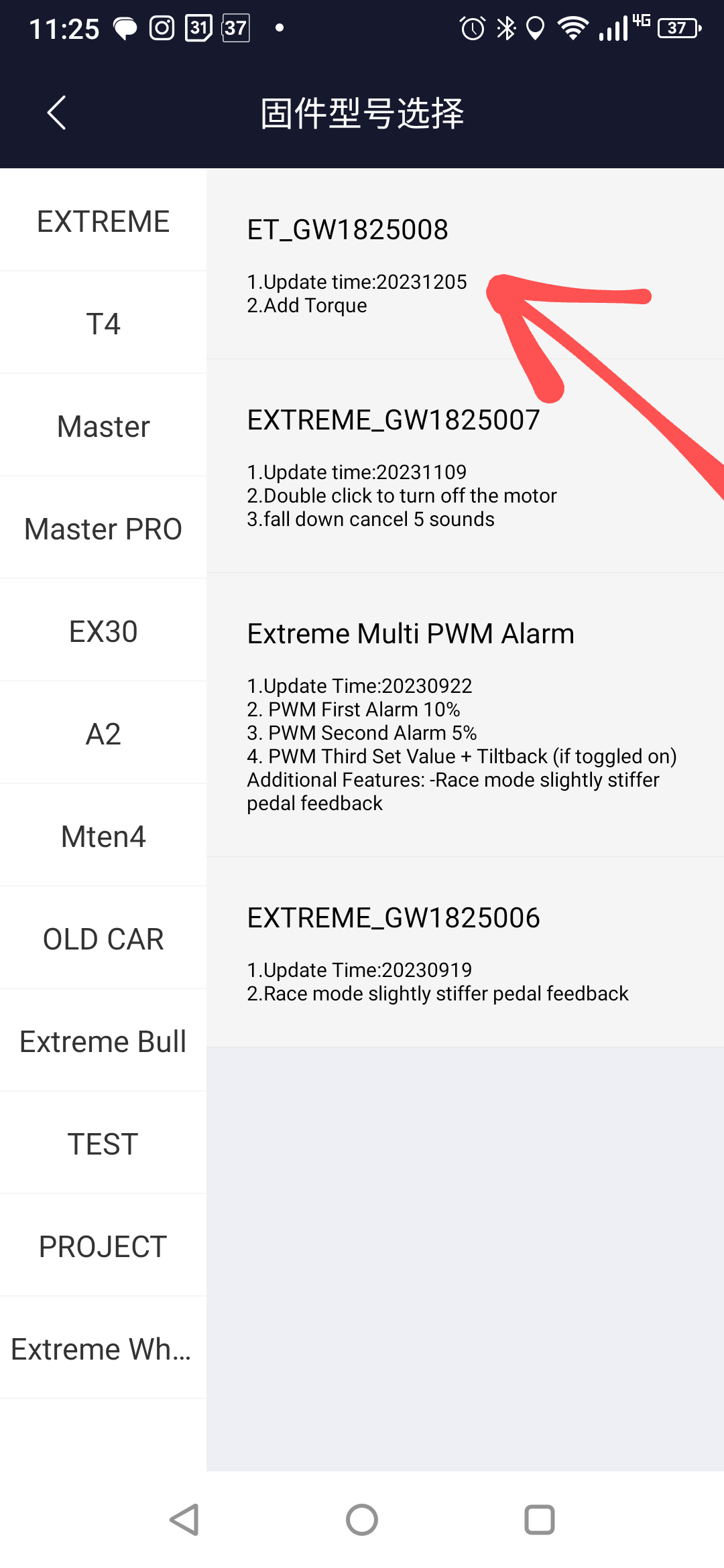Open the TEST category

(x=103, y=1143)
